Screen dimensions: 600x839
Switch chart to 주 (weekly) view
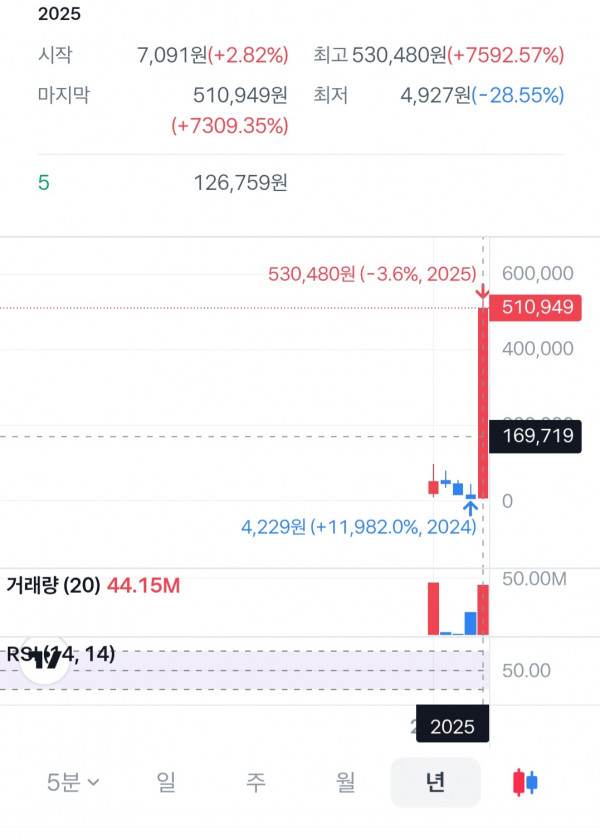pos(256,782)
